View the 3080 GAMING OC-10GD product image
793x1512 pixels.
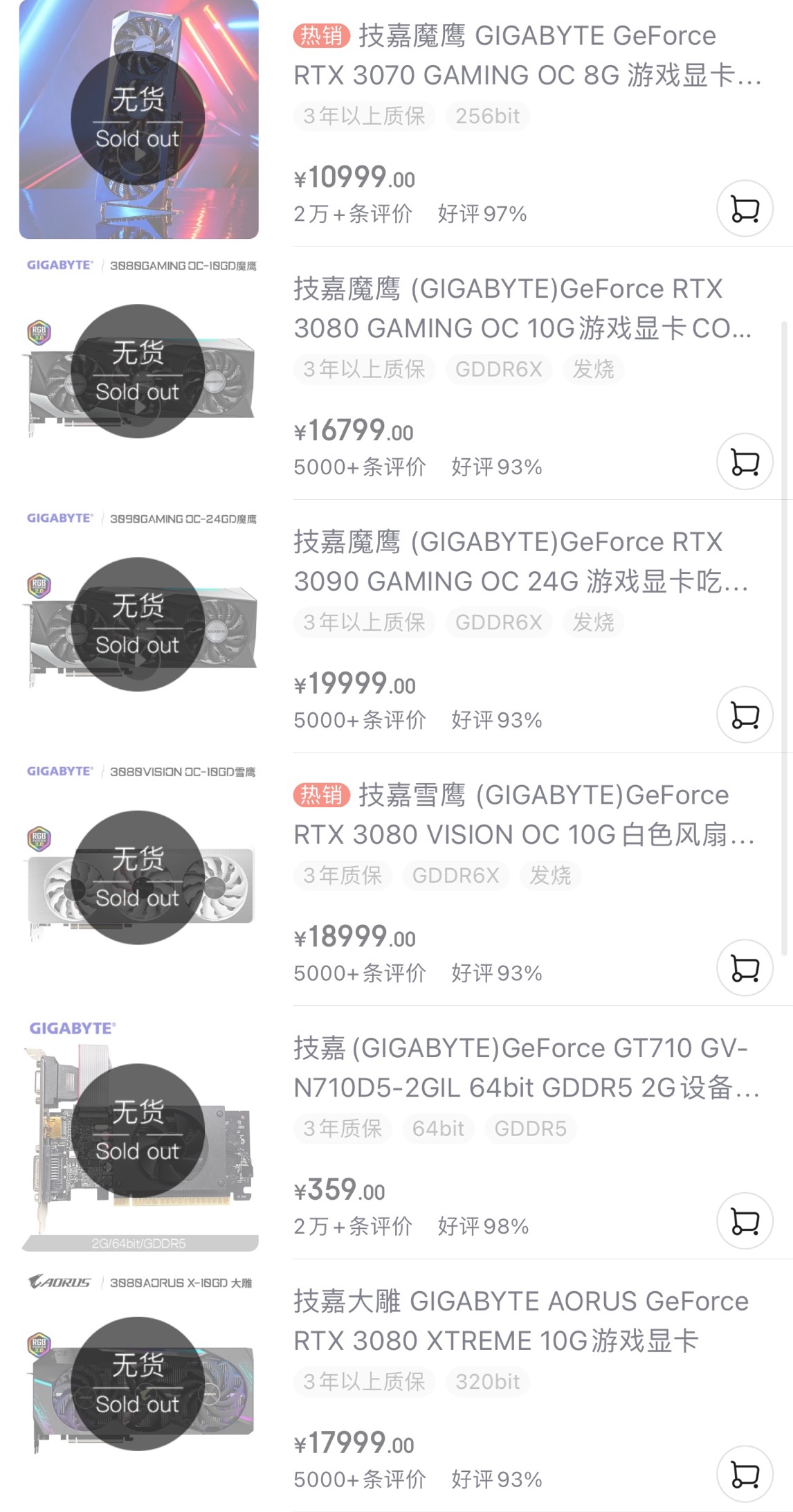pos(138,372)
